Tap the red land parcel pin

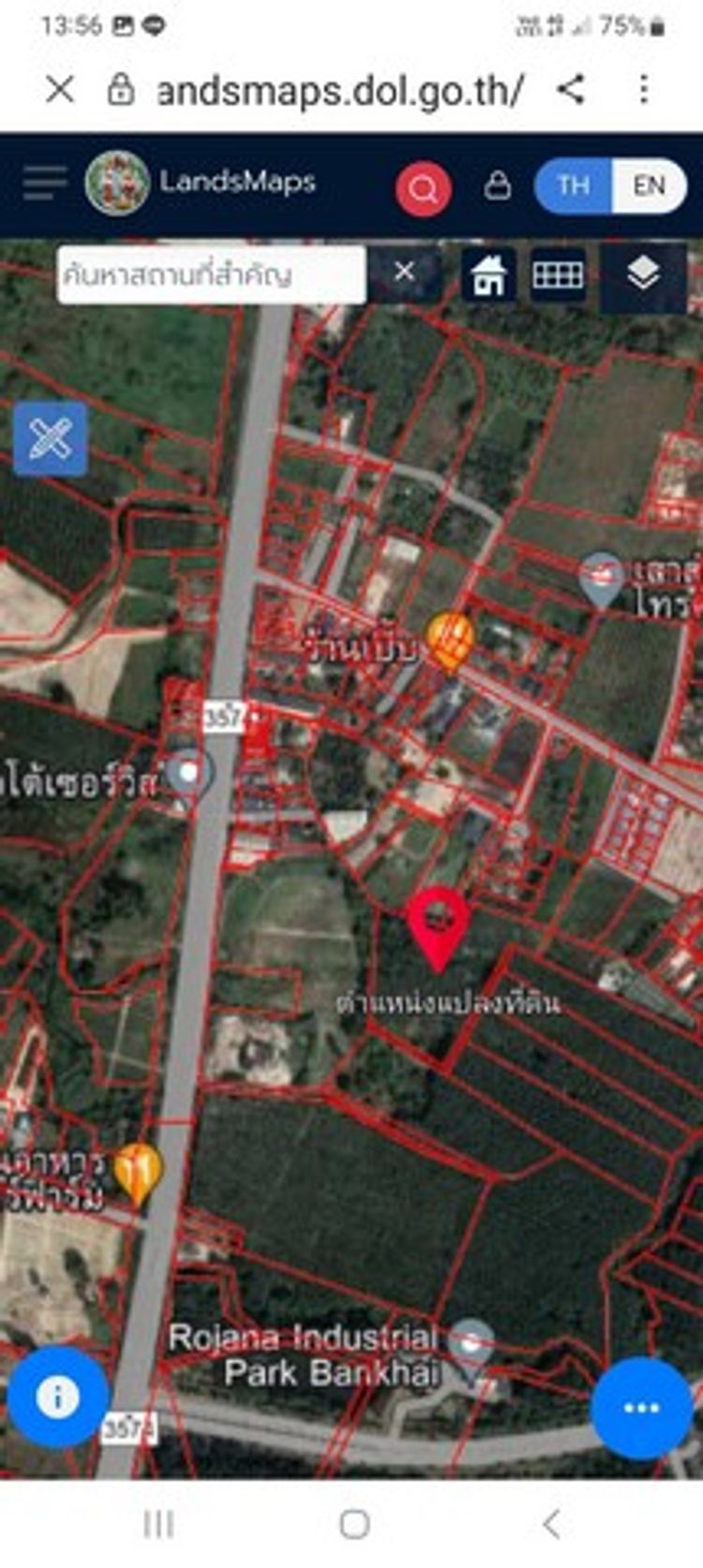(x=438, y=924)
